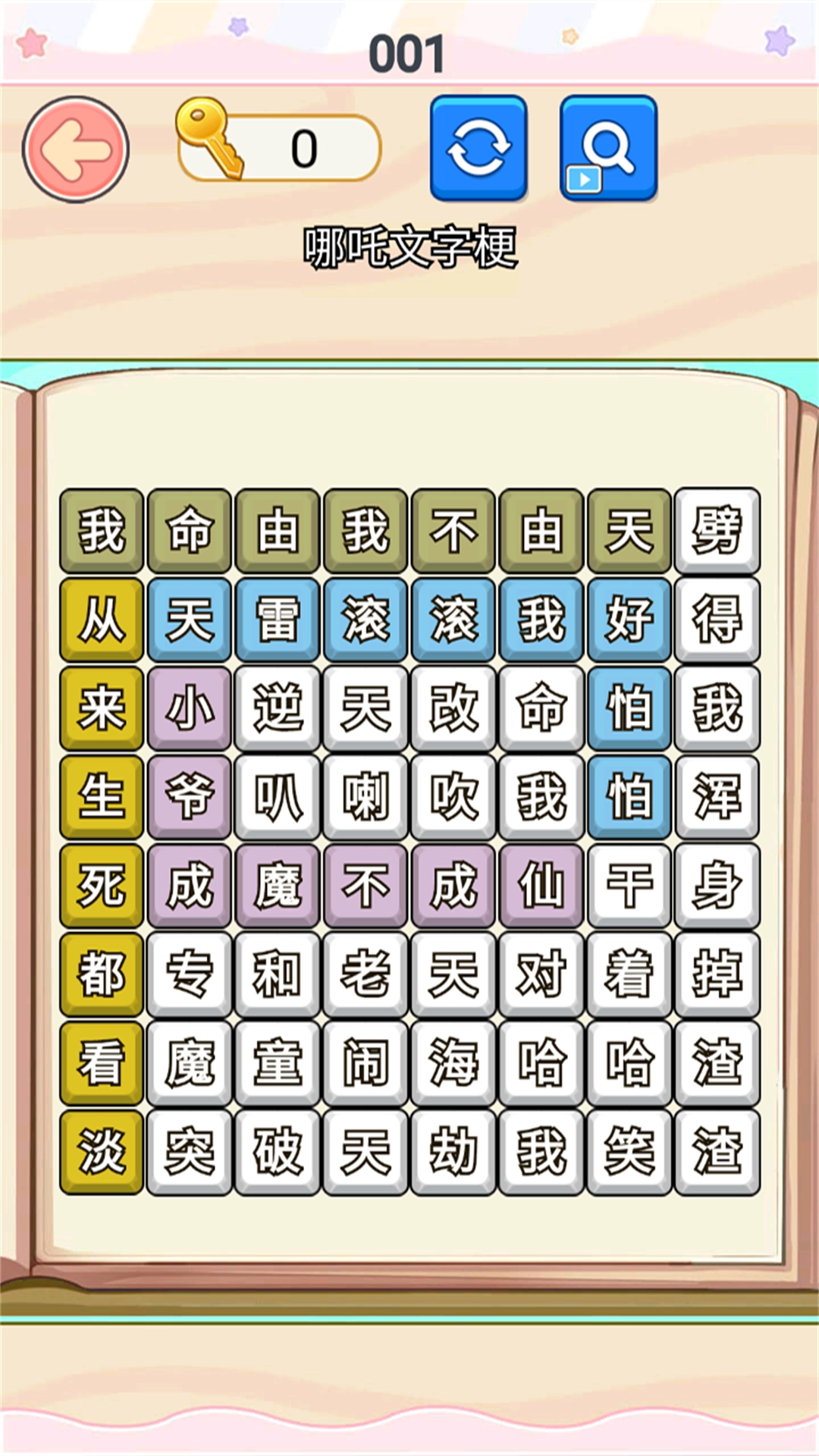Viewport: 819px width, 1456px height.
Task: Tap the 笑 tile in the bottom row
Action: click(x=628, y=1153)
